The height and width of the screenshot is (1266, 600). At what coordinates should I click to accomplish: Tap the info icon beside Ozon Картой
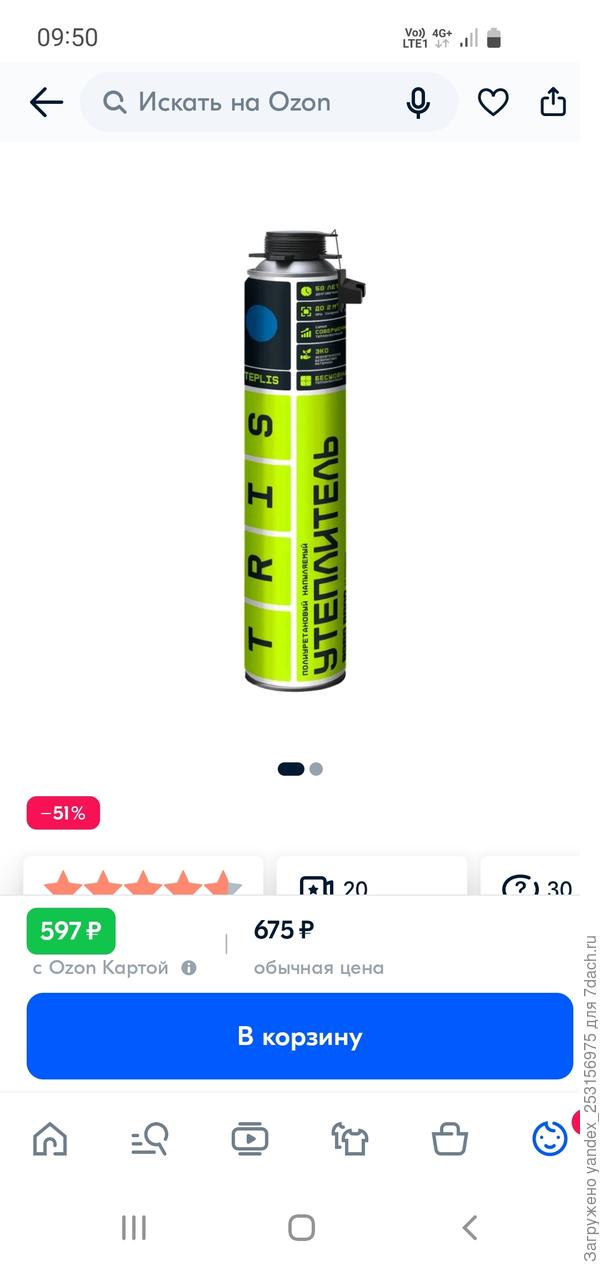click(x=189, y=968)
